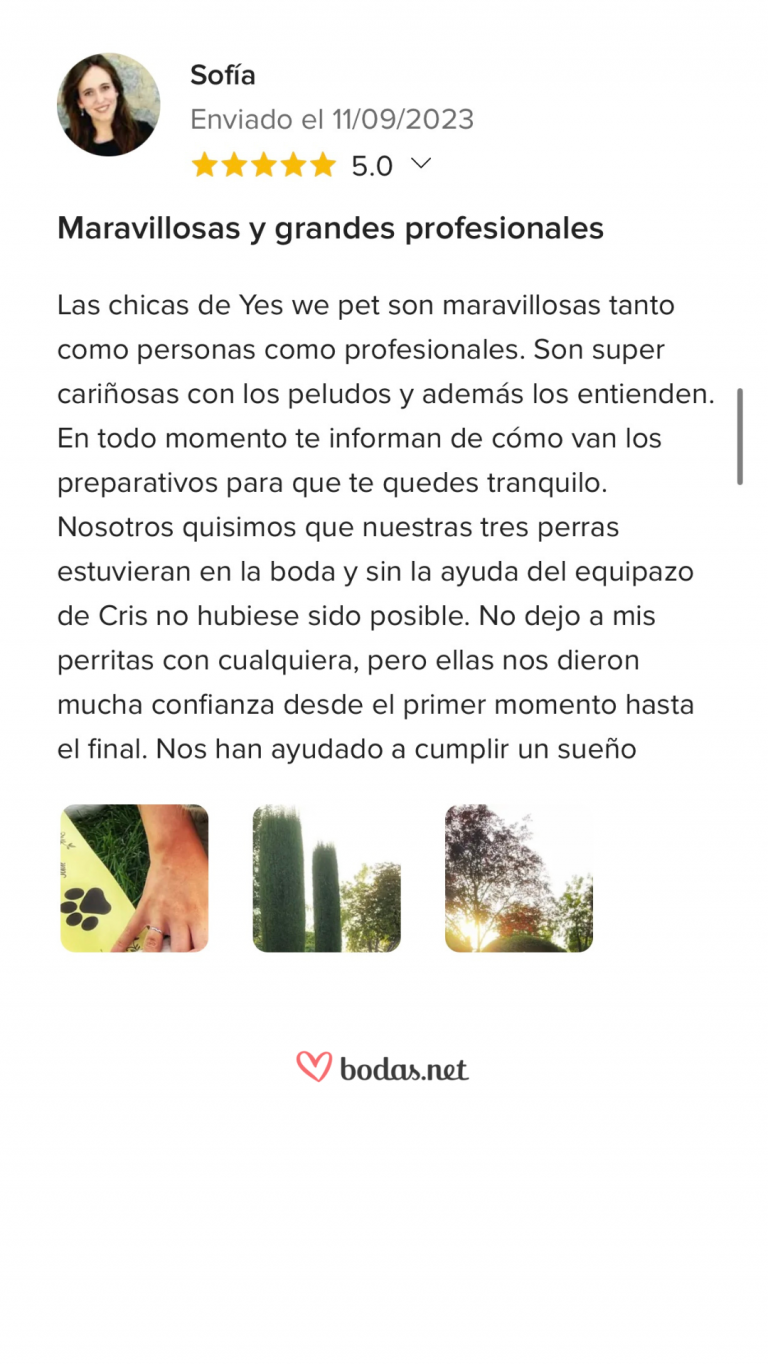Select the third rating star
Viewport: 768px width, 1365px height.
[264, 165]
